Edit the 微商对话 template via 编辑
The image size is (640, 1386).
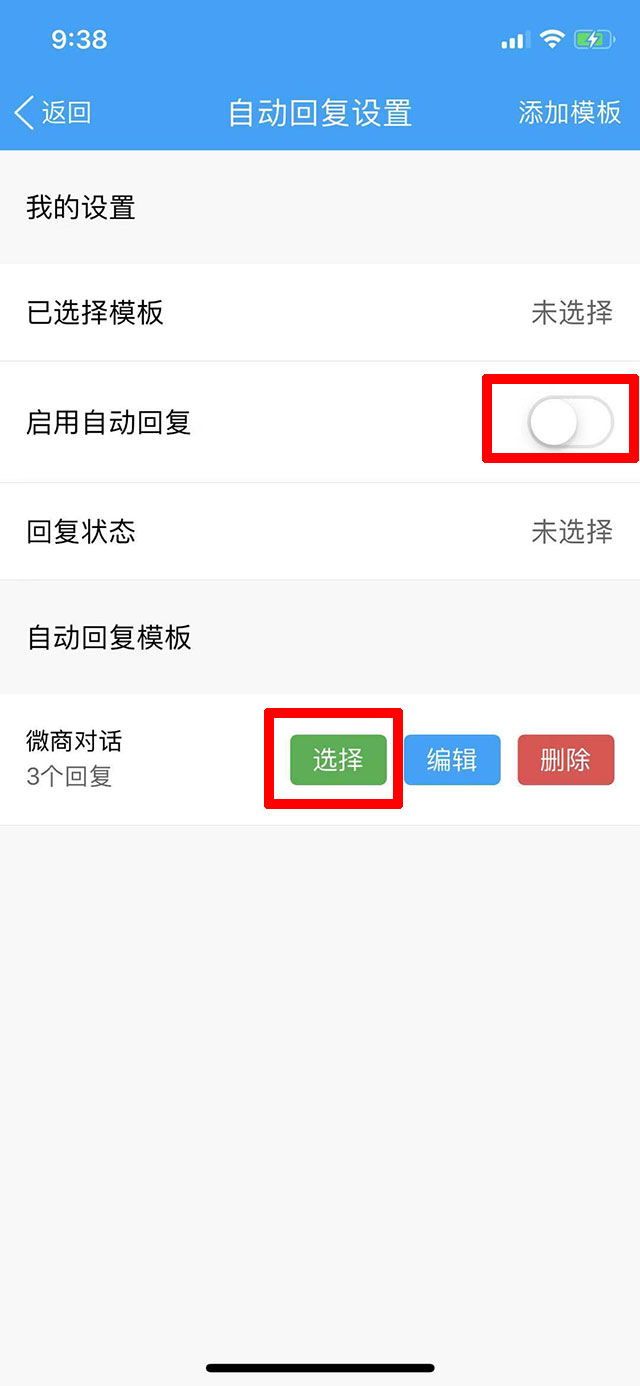coord(452,760)
